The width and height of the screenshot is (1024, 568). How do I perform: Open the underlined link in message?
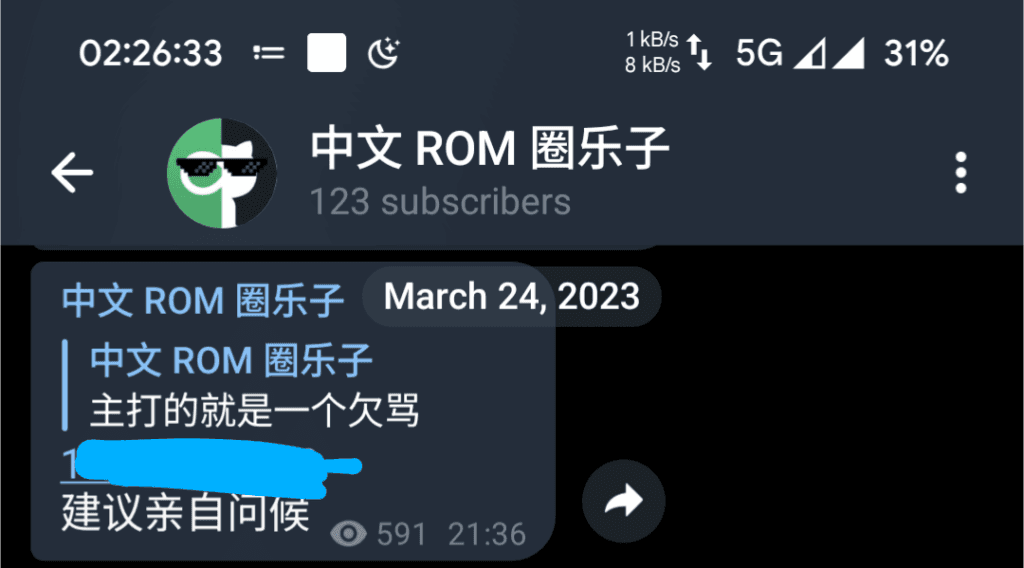click(x=200, y=467)
